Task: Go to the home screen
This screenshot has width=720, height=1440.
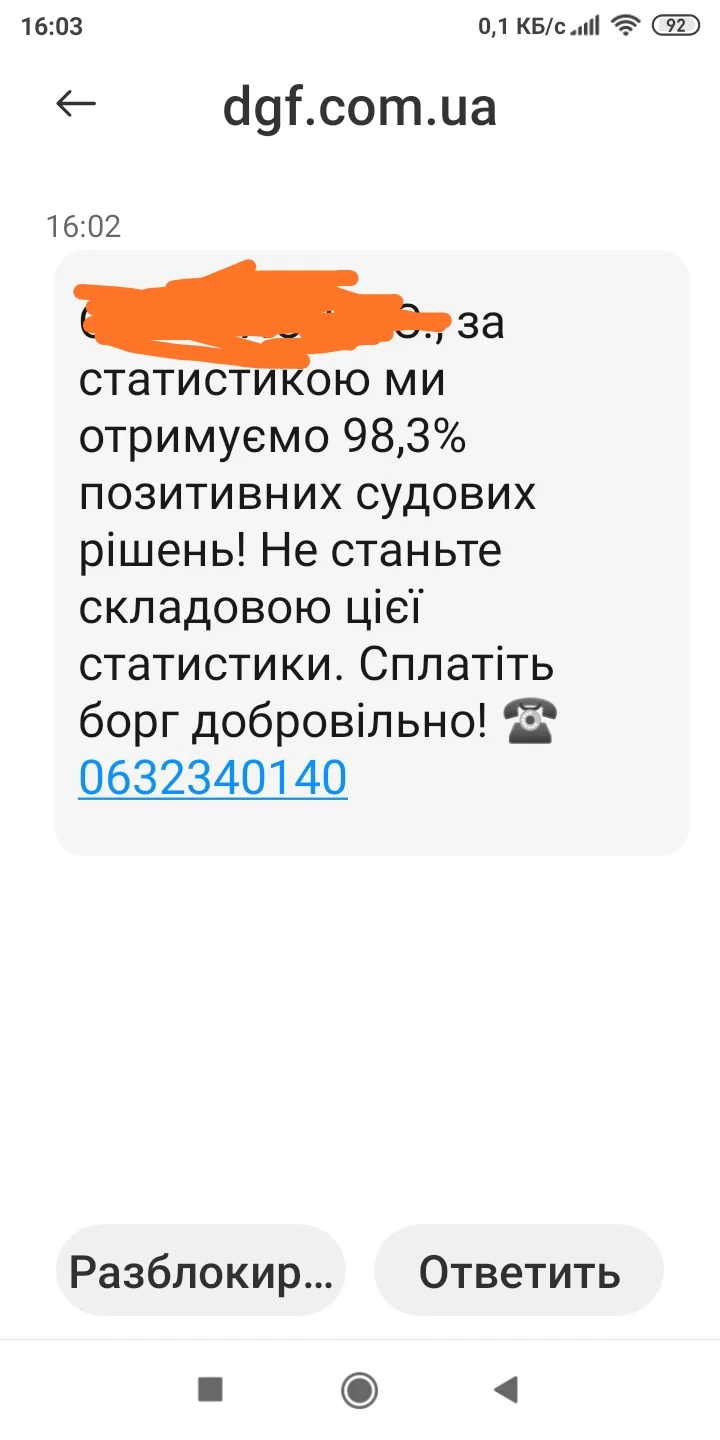Action: (359, 1389)
